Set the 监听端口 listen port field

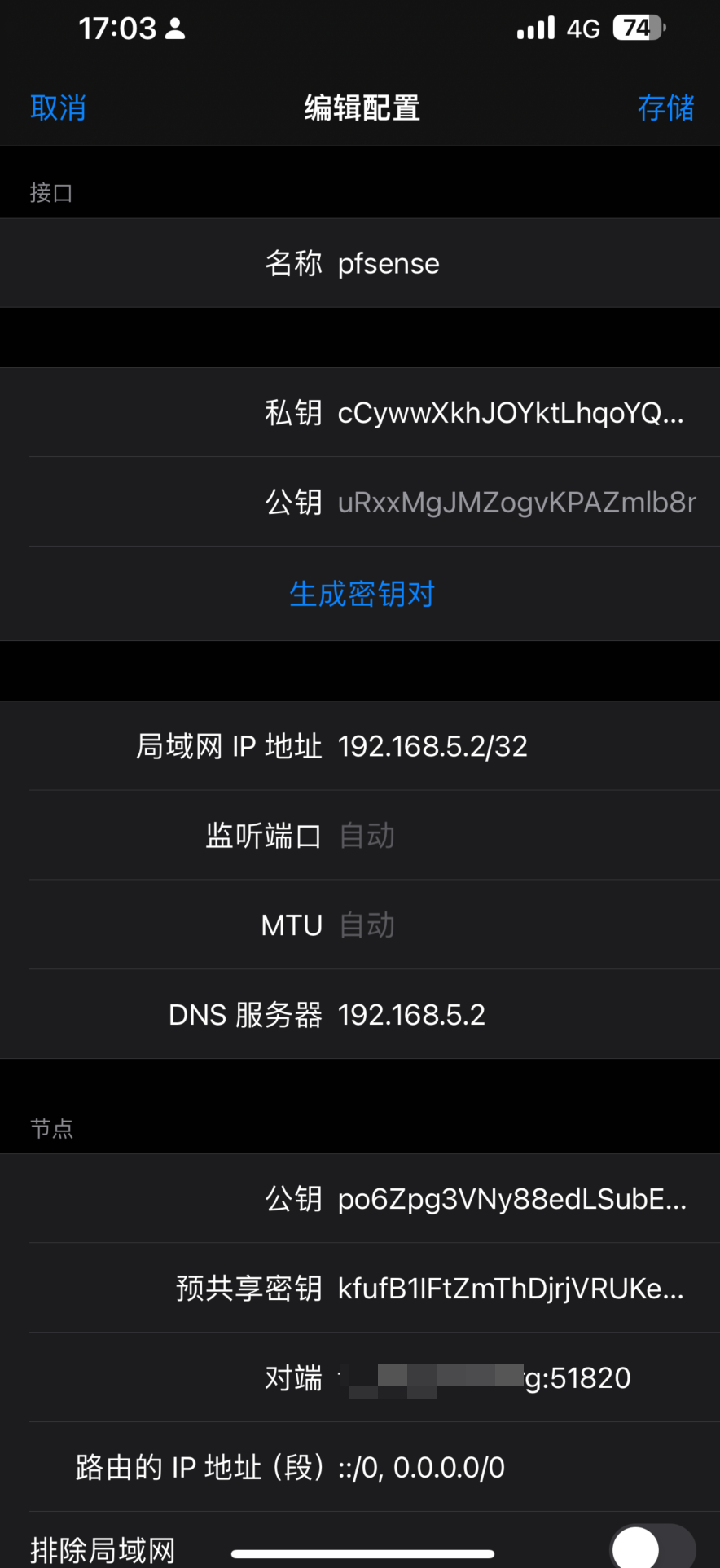coord(489,836)
